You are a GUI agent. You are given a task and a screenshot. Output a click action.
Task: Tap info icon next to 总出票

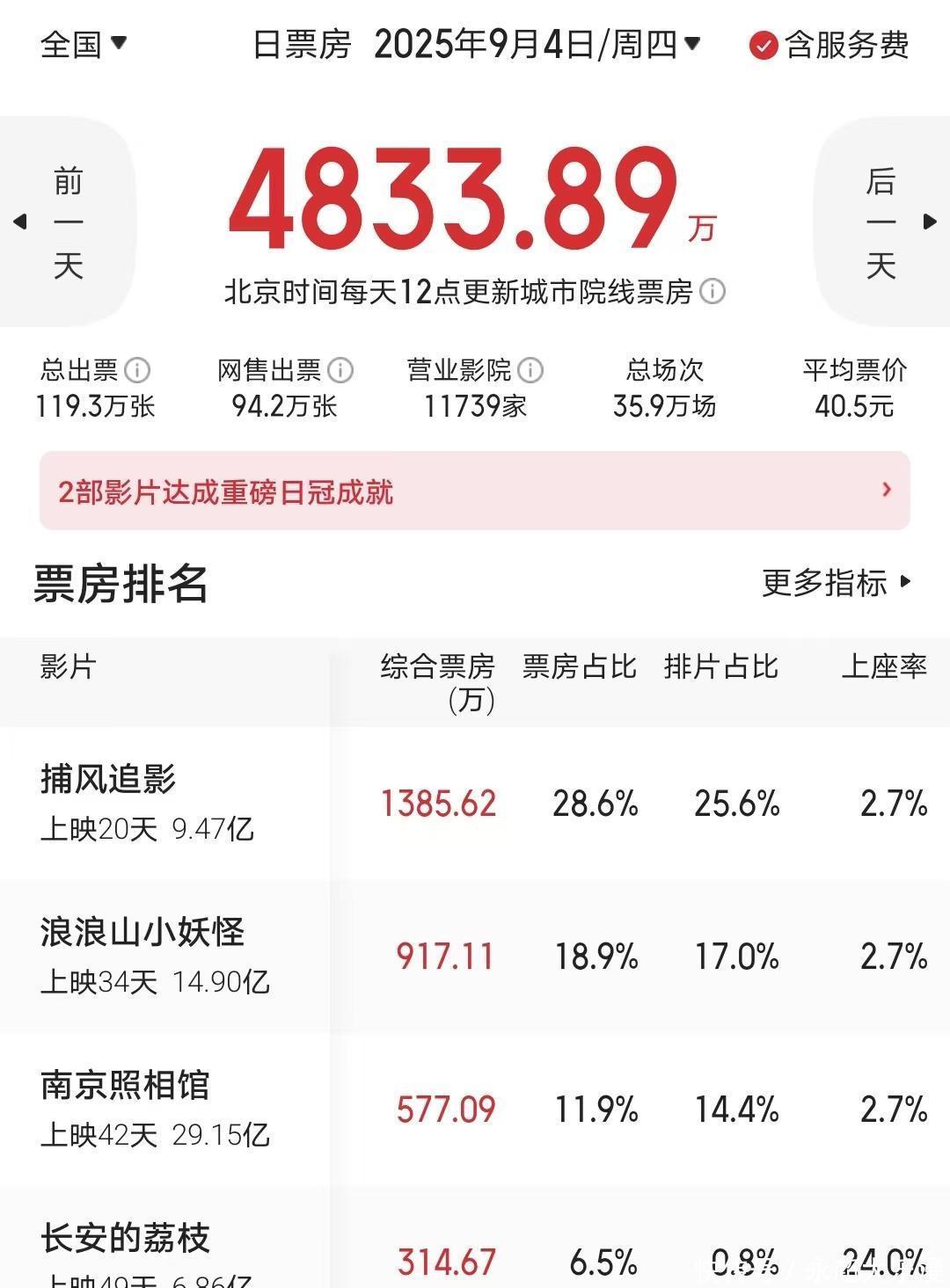(x=137, y=370)
